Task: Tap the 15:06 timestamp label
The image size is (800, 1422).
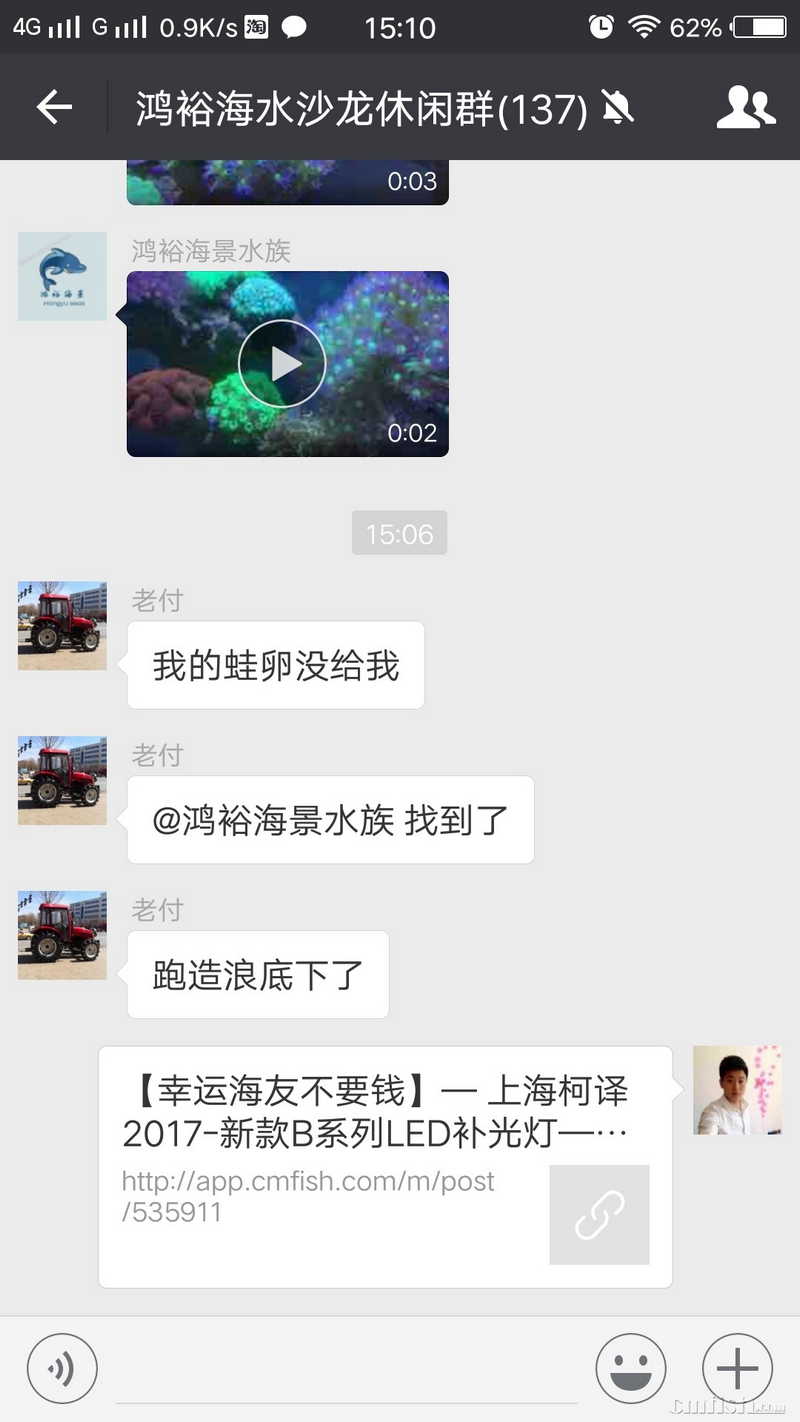Action: tap(399, 534)
